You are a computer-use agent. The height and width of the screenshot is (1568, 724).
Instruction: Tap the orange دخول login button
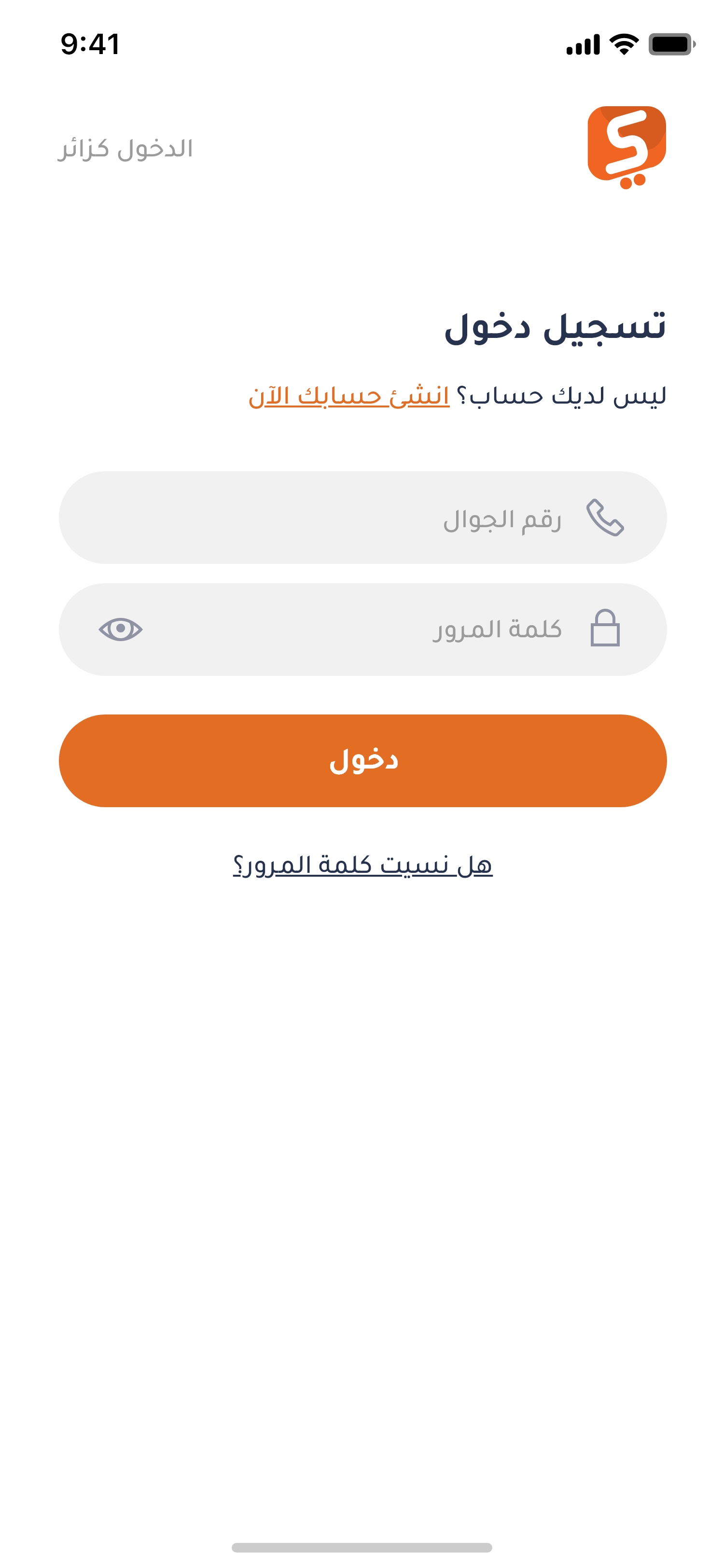[x=362, y=761]
